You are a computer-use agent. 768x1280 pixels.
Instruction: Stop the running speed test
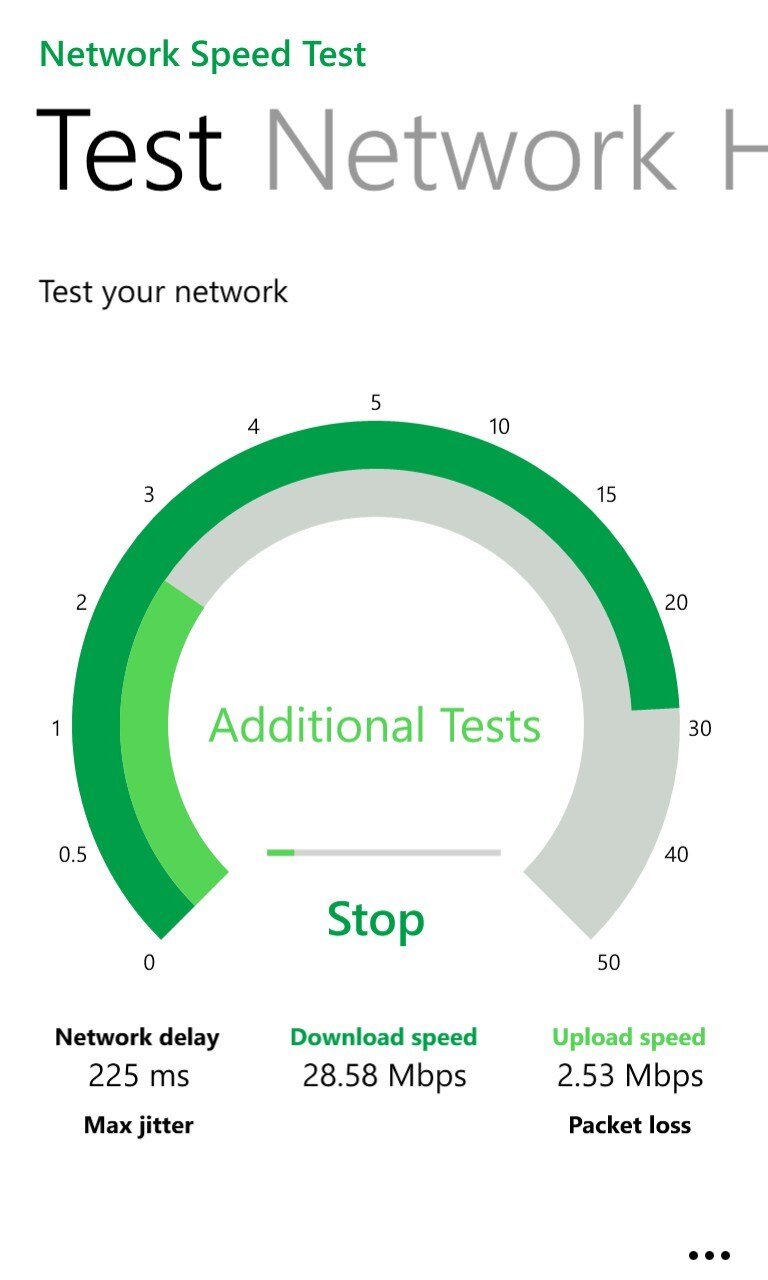click(x=376, y=919)
